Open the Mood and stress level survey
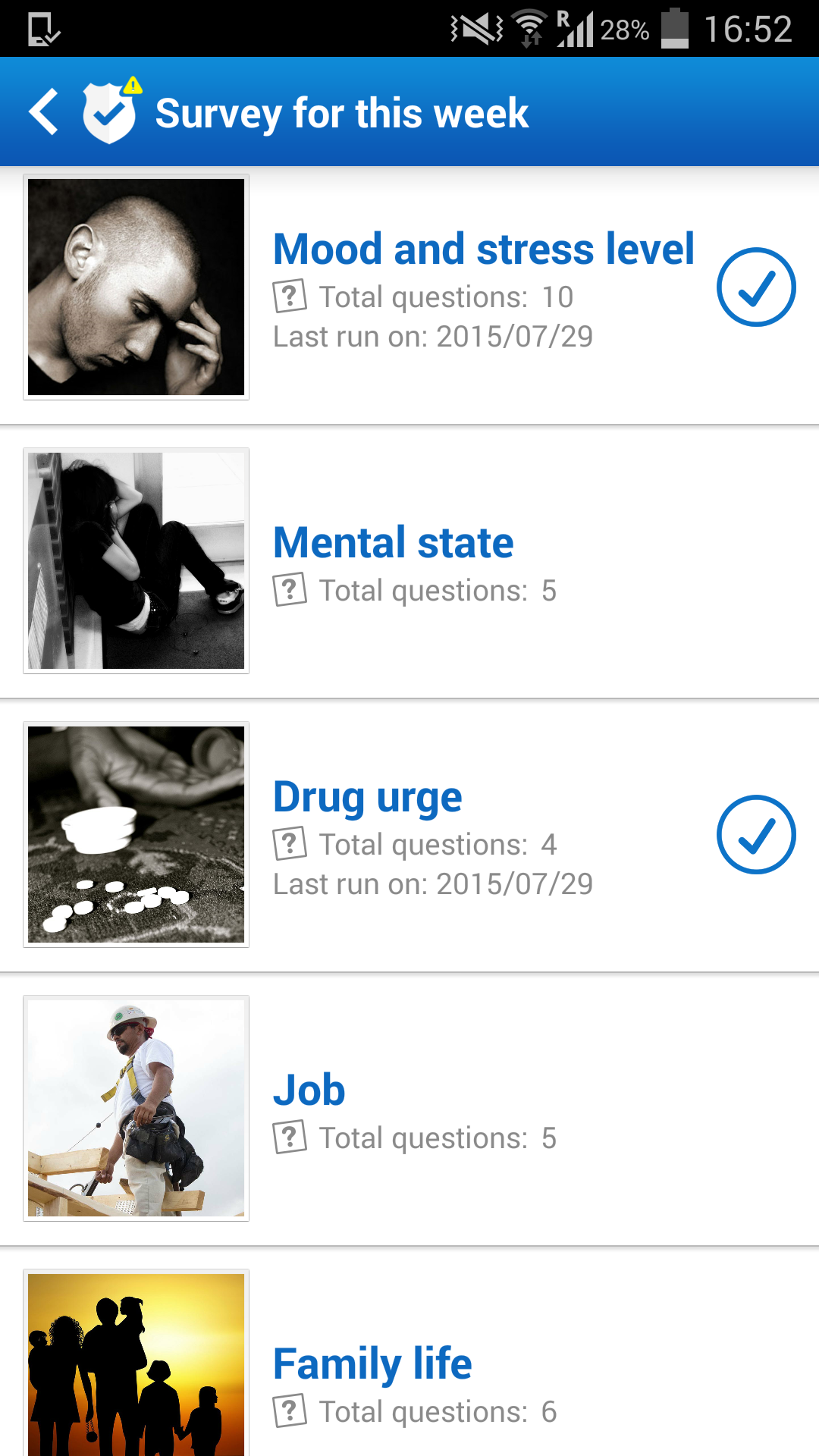 tap(483, 249)
